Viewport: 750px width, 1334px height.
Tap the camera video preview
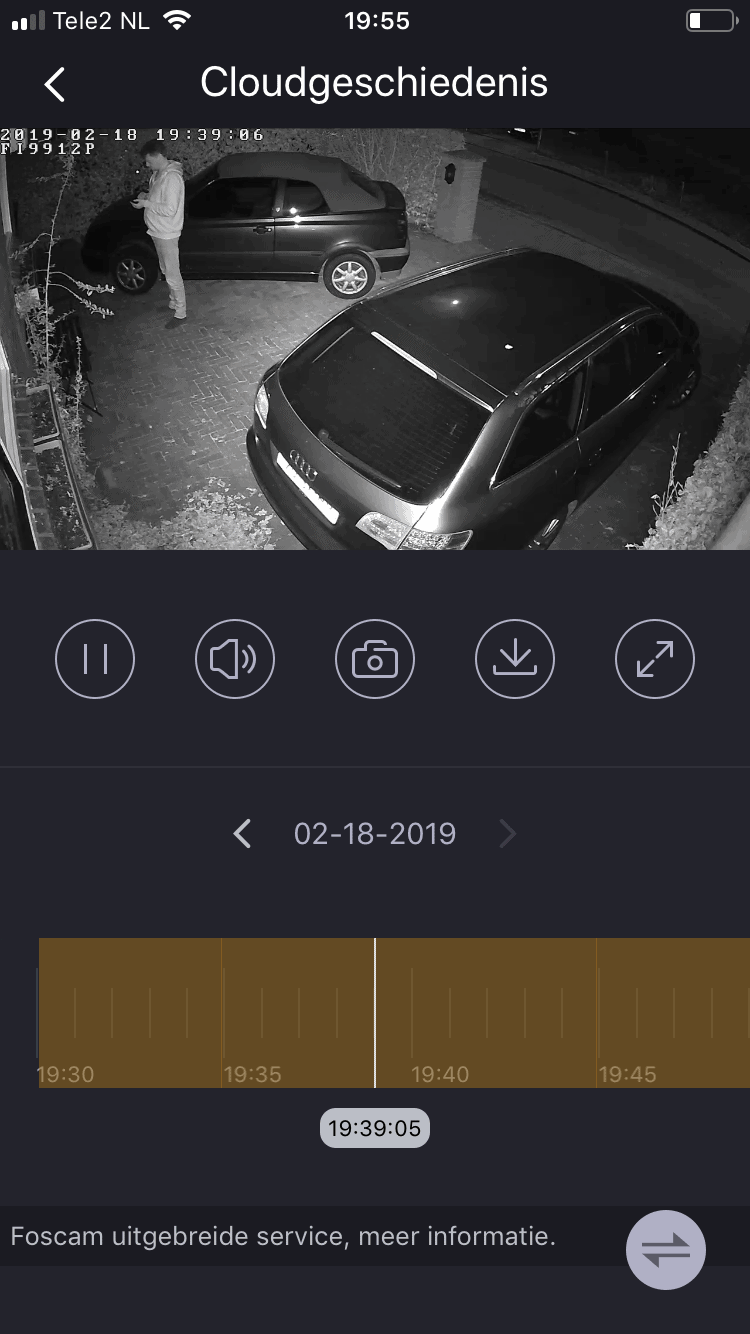click(x=375, y=338)
